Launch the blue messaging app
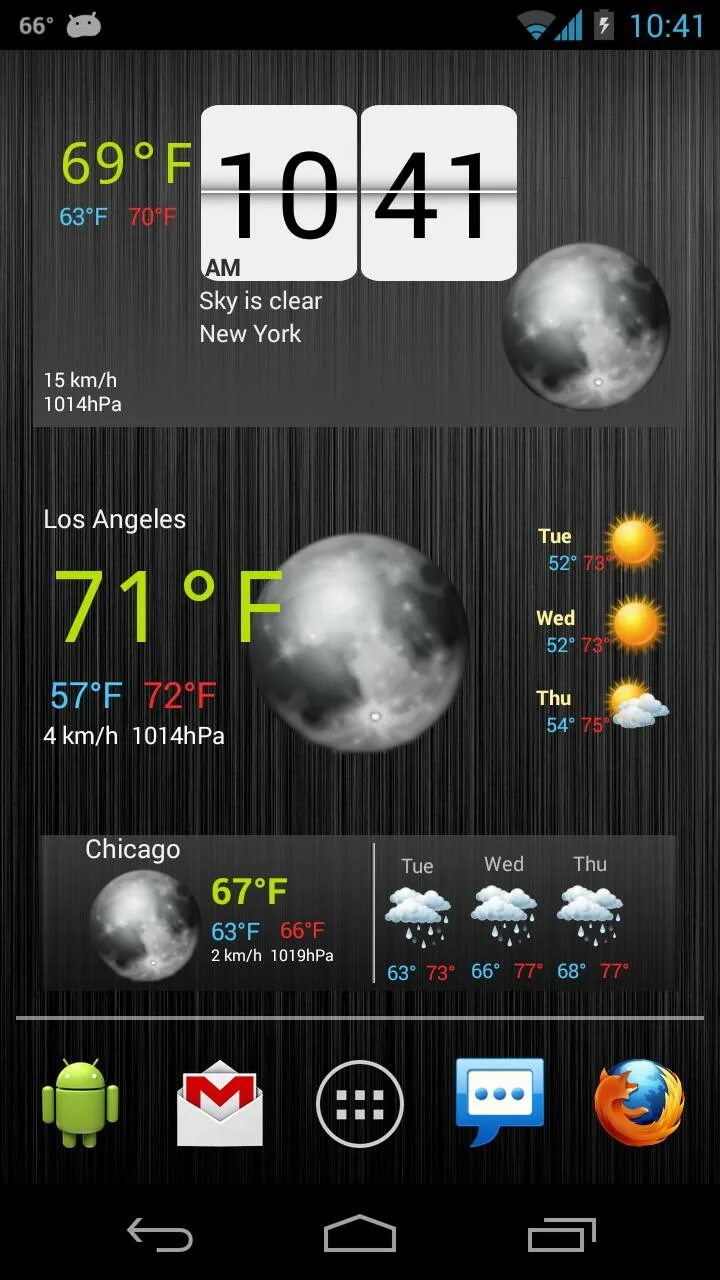The width and height of the screenshot is (720, 1280). point(500,1102)
